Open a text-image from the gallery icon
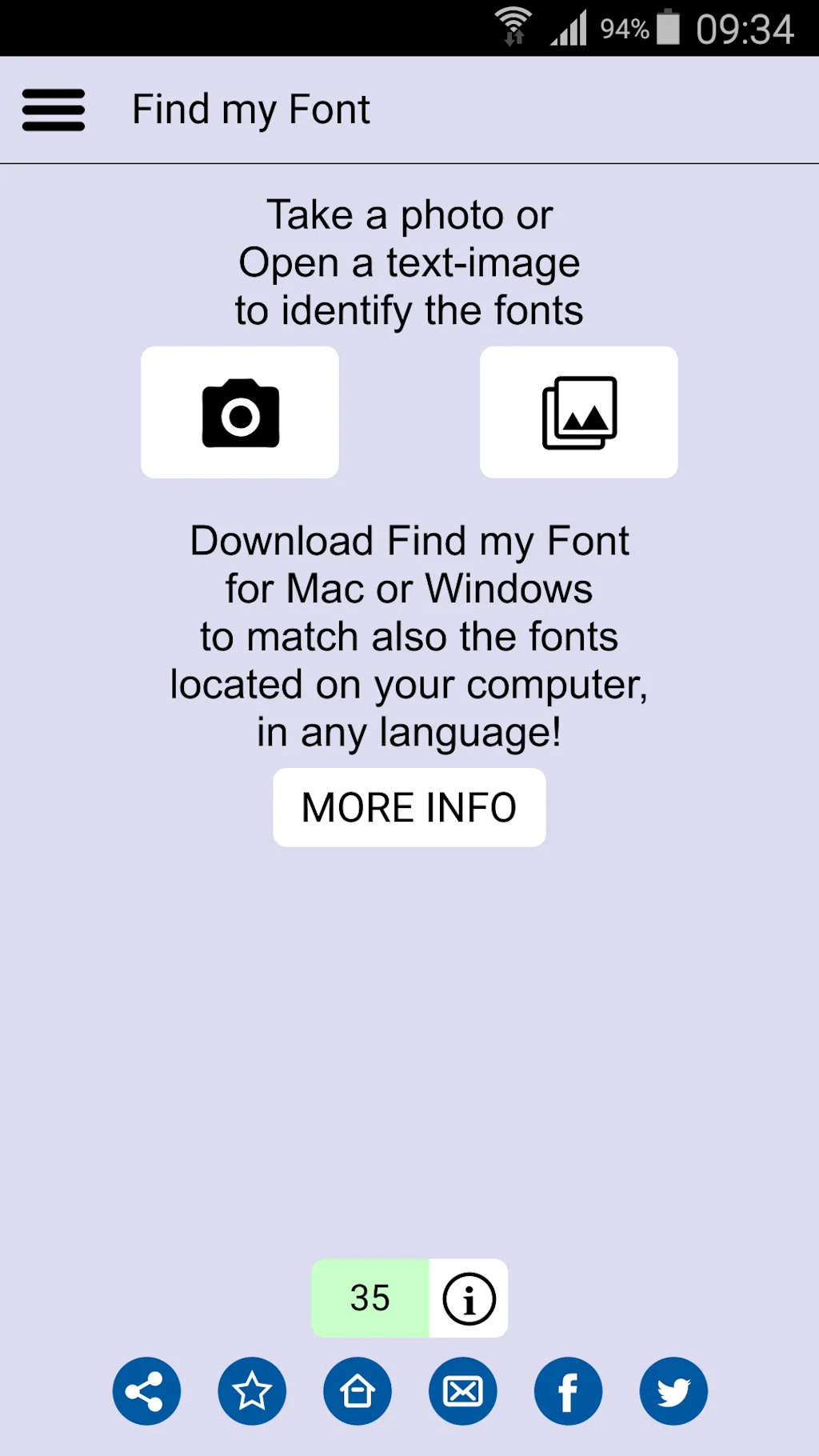819x1456 pixels. click(x=578, y=412)
